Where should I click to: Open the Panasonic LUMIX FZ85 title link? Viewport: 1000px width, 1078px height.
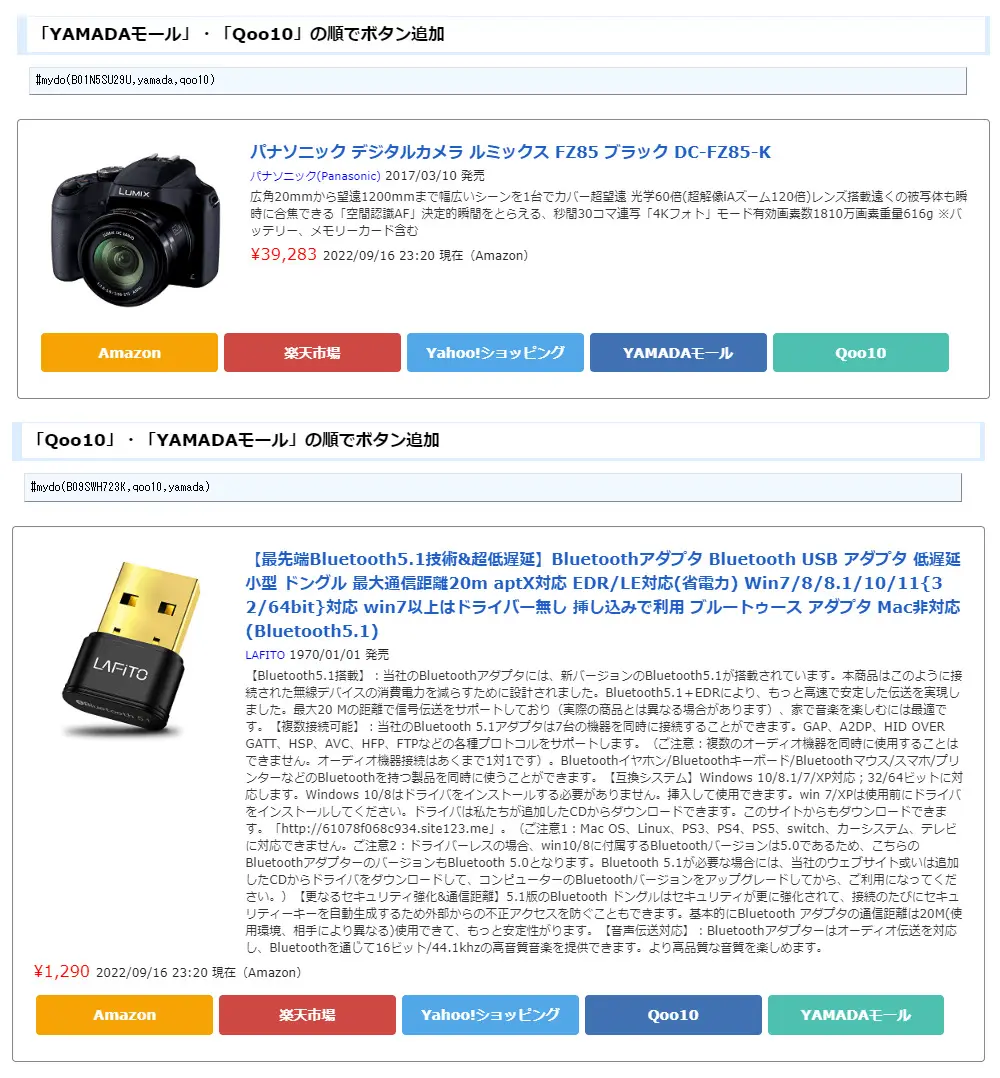510,152
